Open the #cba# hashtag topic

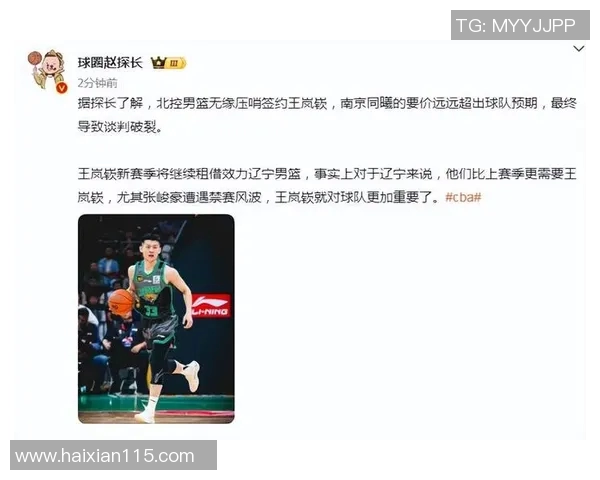[x=463, y=197]
